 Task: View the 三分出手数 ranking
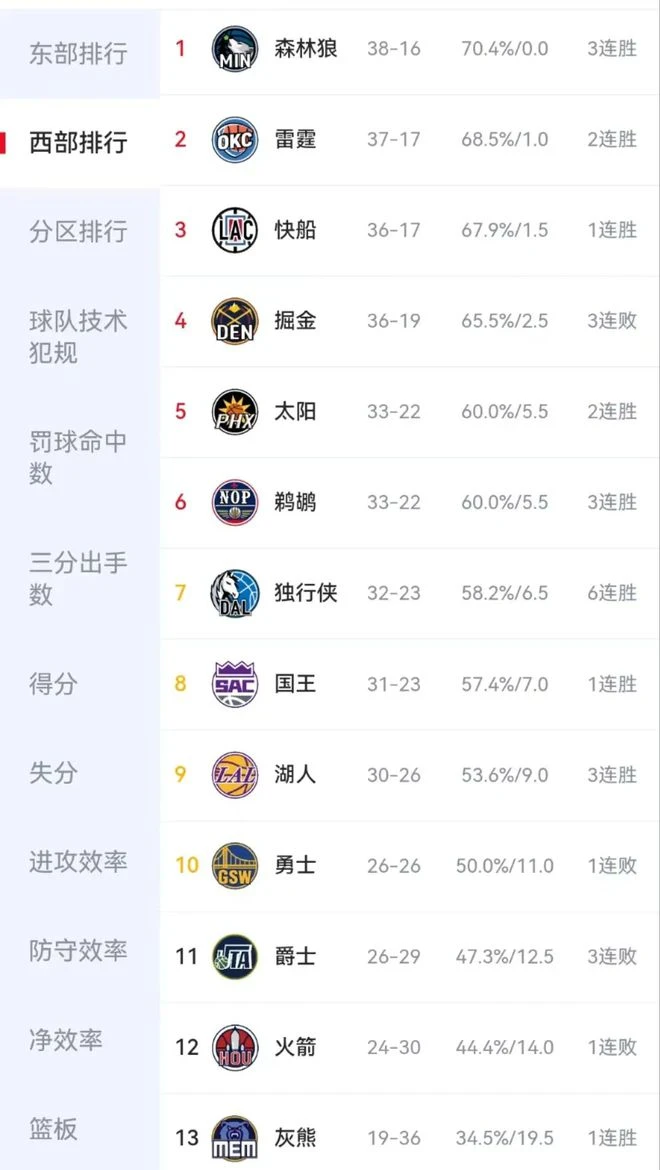[78, 578]
